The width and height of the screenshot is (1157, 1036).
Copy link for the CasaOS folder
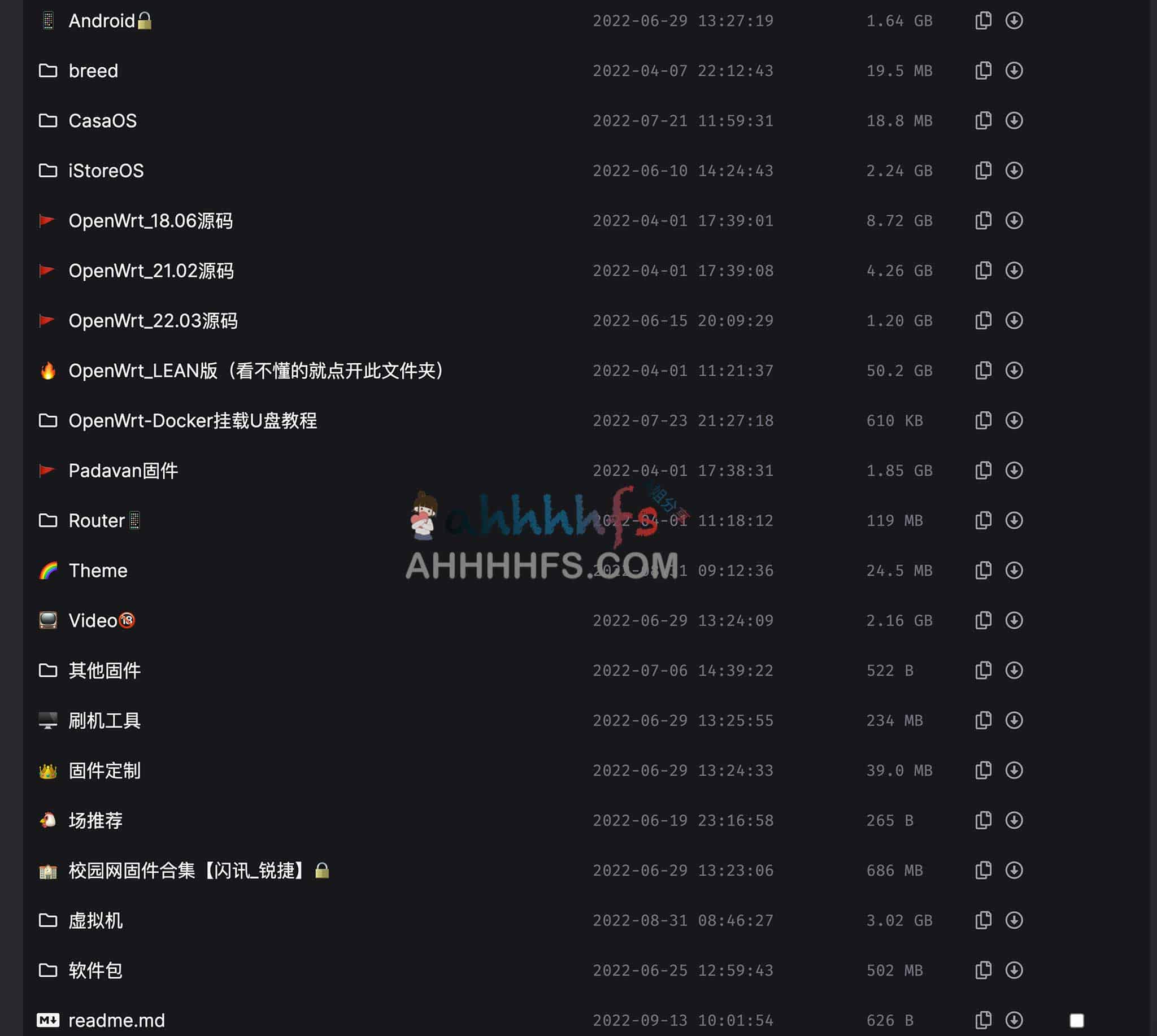(x=984, y=121)
